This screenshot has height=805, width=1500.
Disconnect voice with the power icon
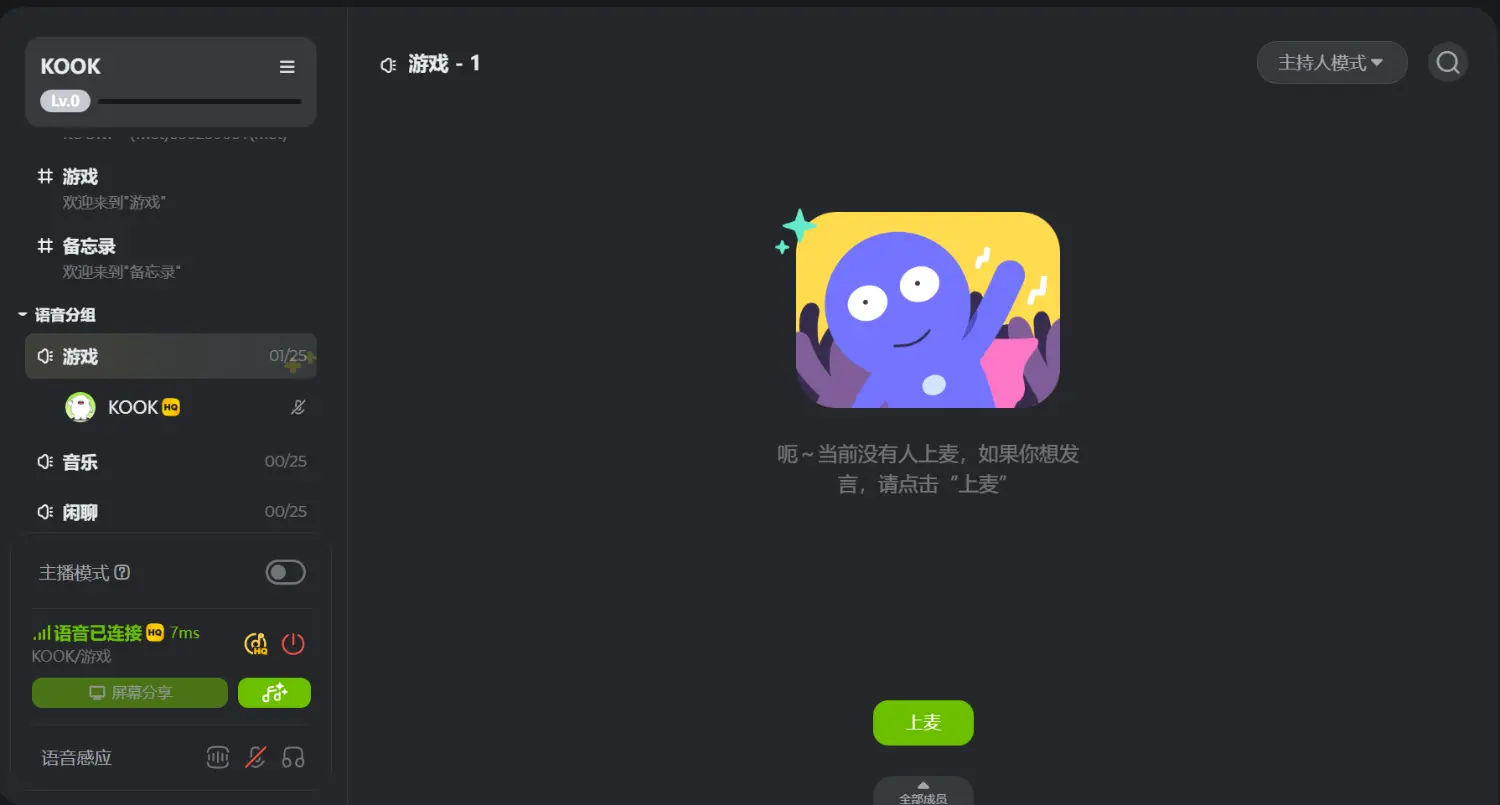(x=293, y=644)
